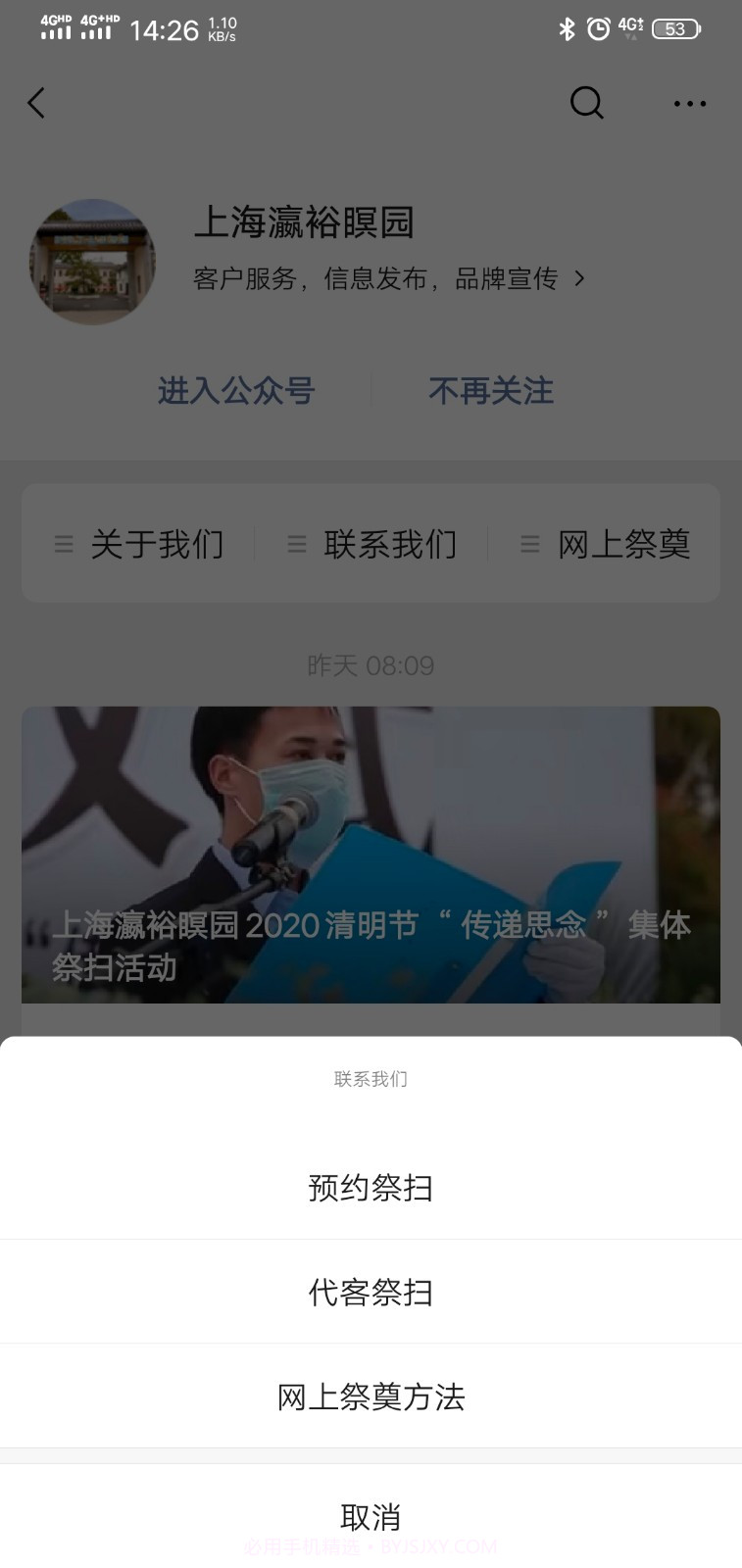Open the 清明节 集体祭扫活动 article thumbnail
The height and width of the screenshot is (1568, 742).
(x=371, y=855)
